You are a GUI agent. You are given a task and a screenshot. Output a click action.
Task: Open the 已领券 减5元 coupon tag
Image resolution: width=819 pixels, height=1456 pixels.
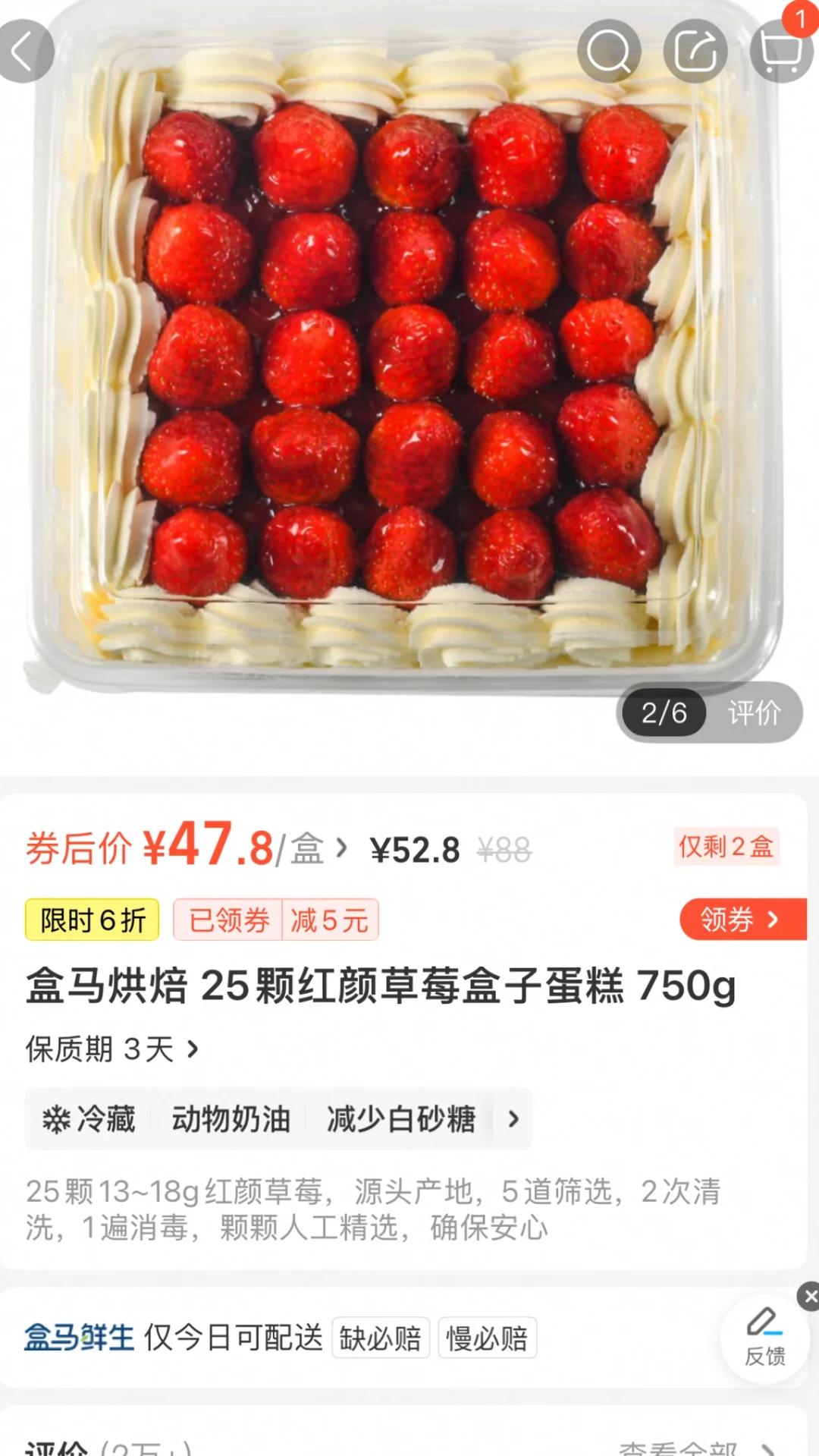pyautogui.click(x=276, y=920)
